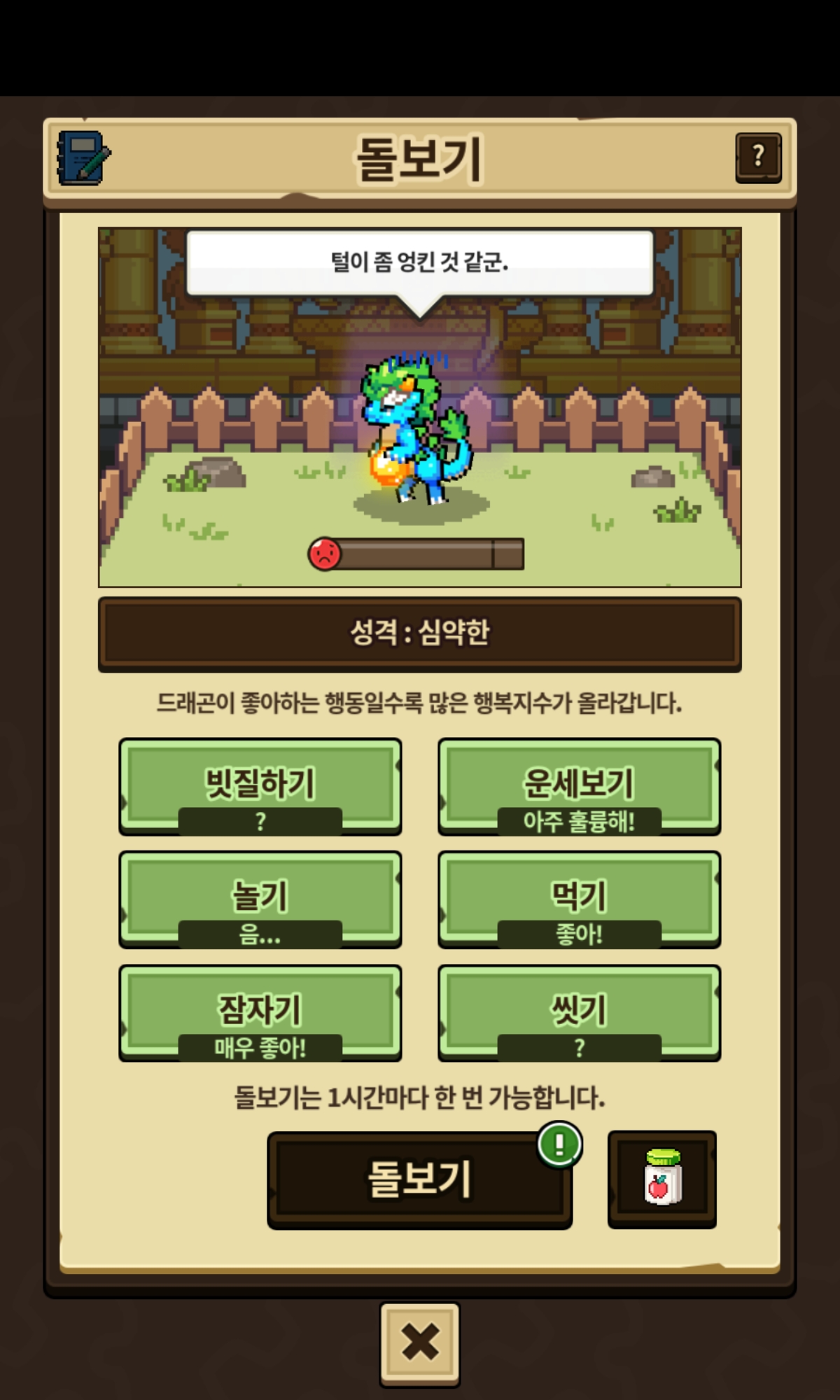Screen dimensions: 840x1400
Task: Choose the 먹기 feeding action
Action: [579, 899]
